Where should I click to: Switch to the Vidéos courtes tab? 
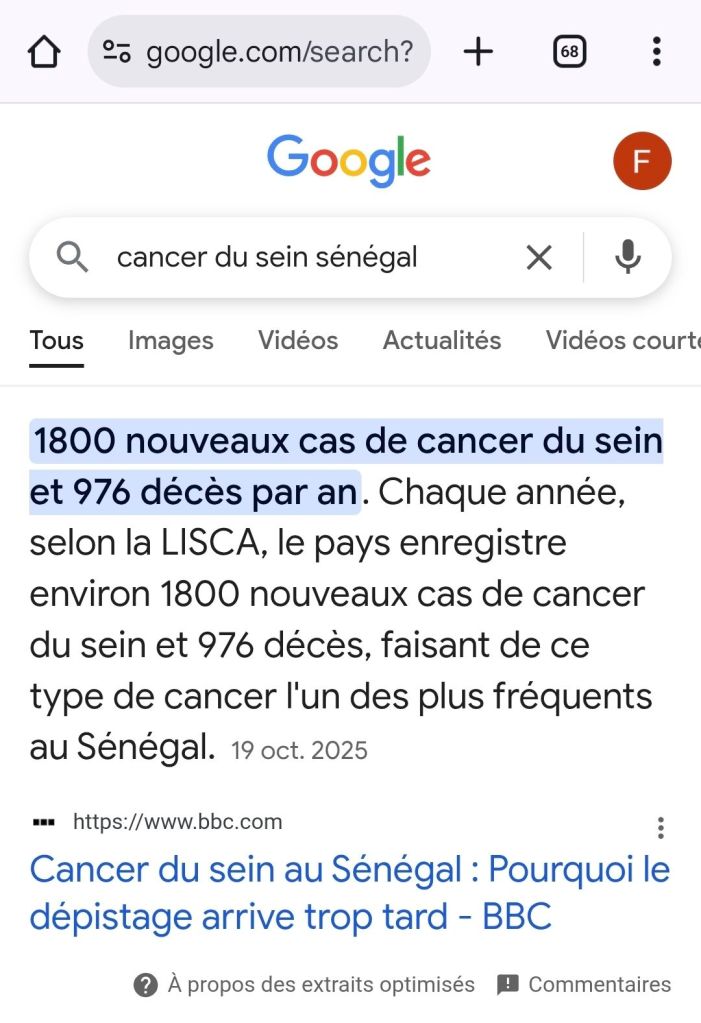click(x=622, y=341)
